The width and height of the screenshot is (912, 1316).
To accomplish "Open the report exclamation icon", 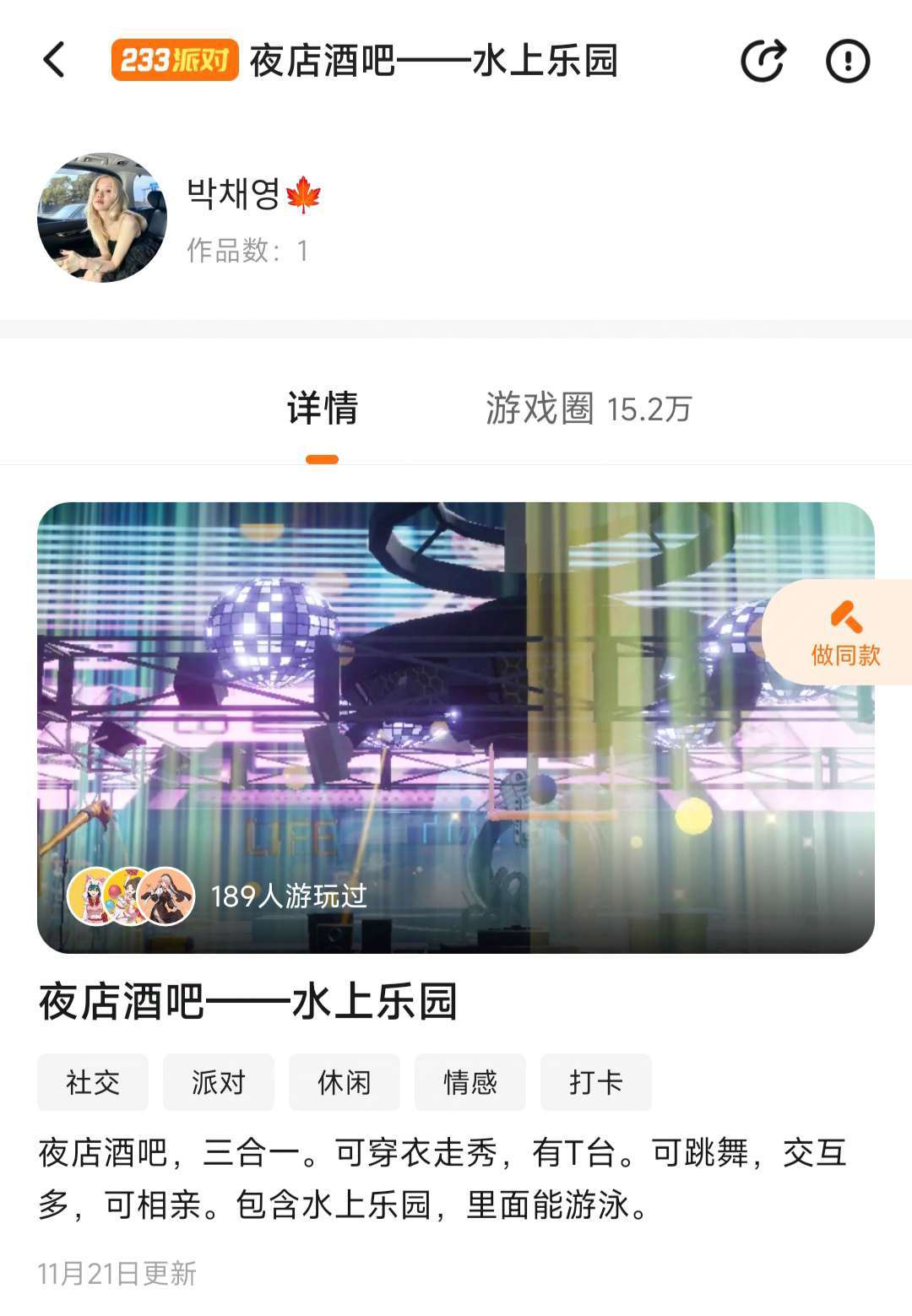I will [x=847, y=61].
